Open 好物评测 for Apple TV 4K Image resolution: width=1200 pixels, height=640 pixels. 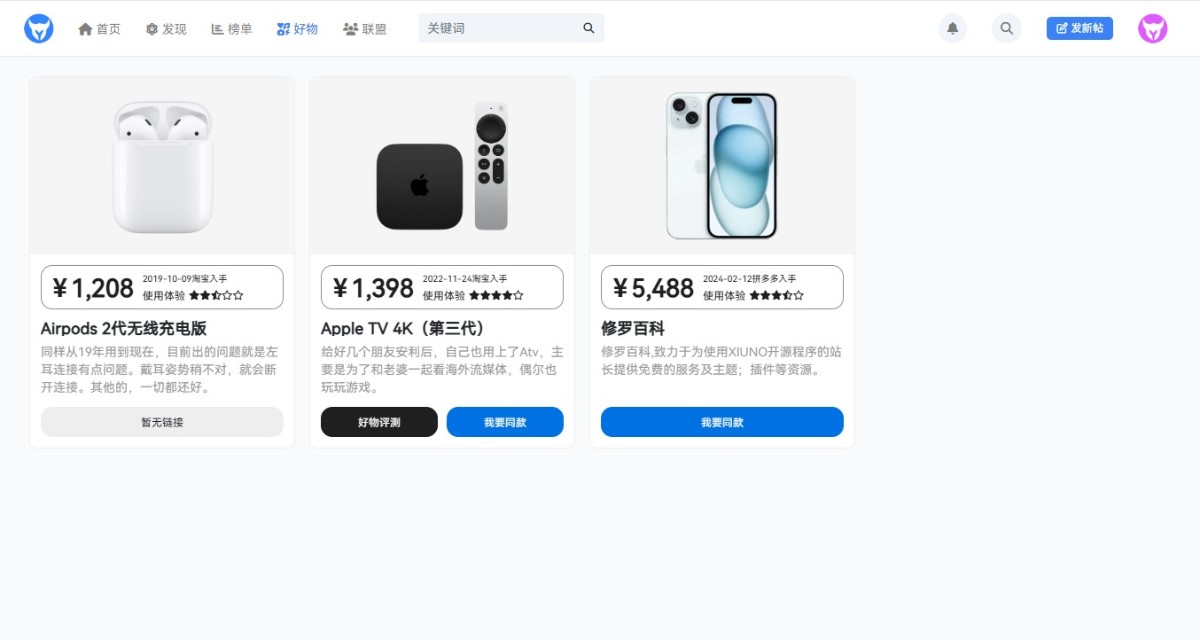point(379,422)
